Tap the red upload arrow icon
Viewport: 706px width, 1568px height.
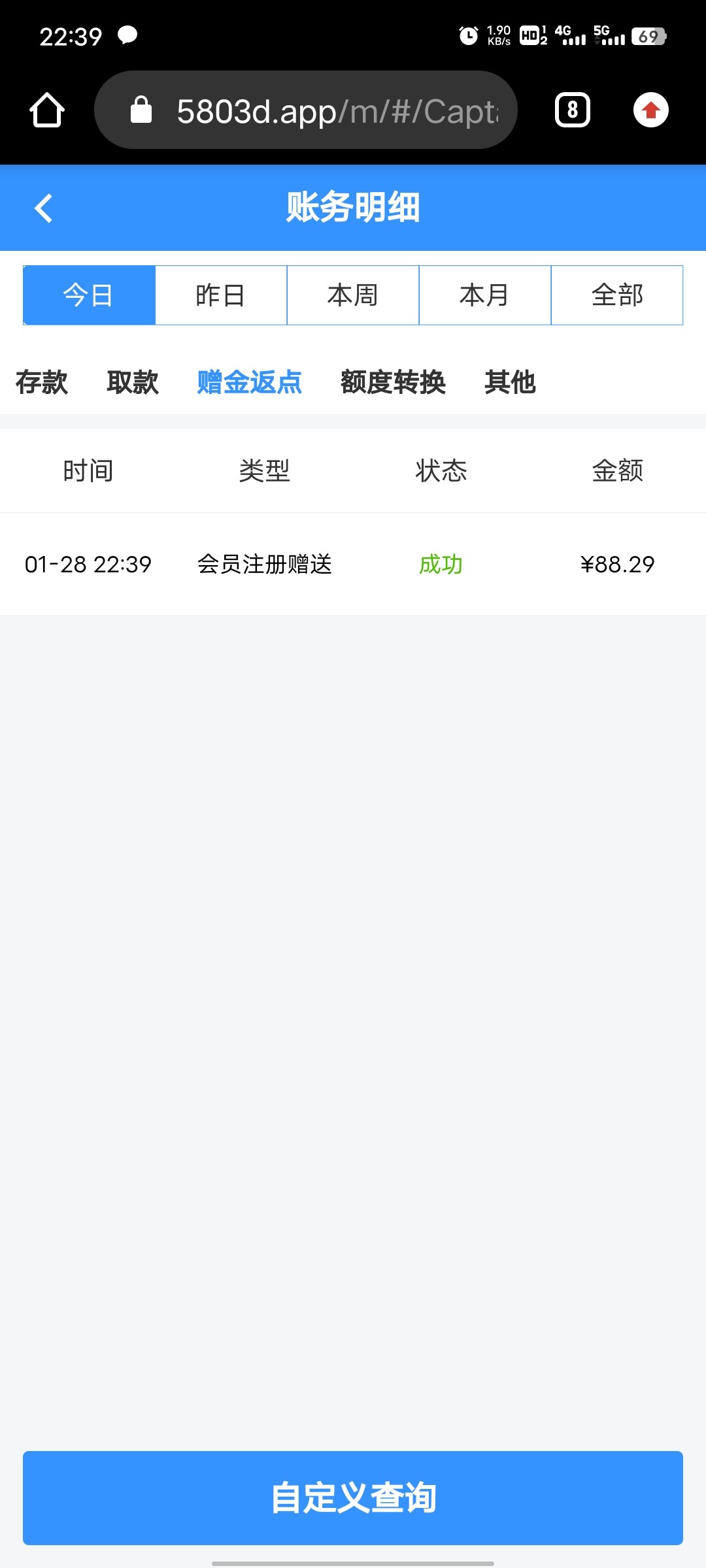pos(650,110)
